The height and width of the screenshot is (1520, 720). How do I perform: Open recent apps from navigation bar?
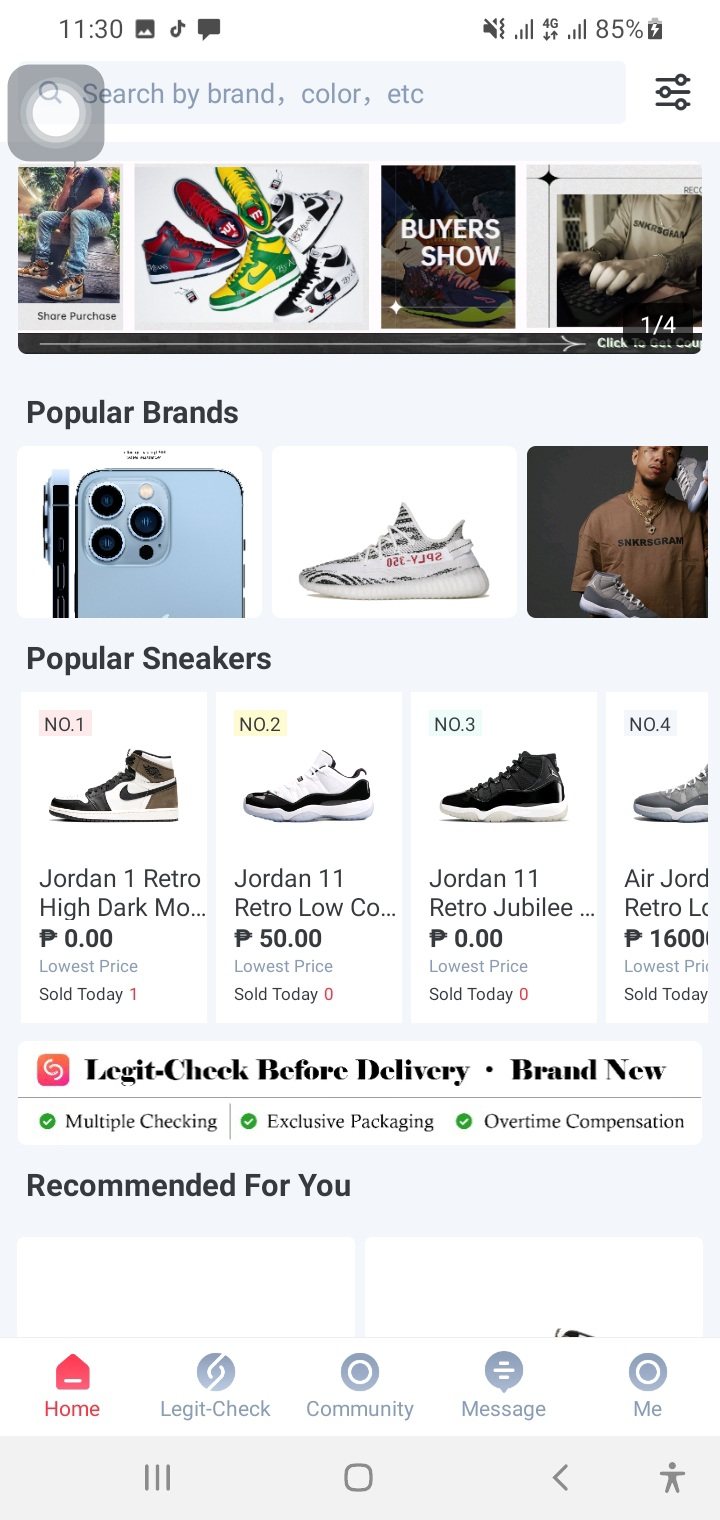(x=157, y=1477)
